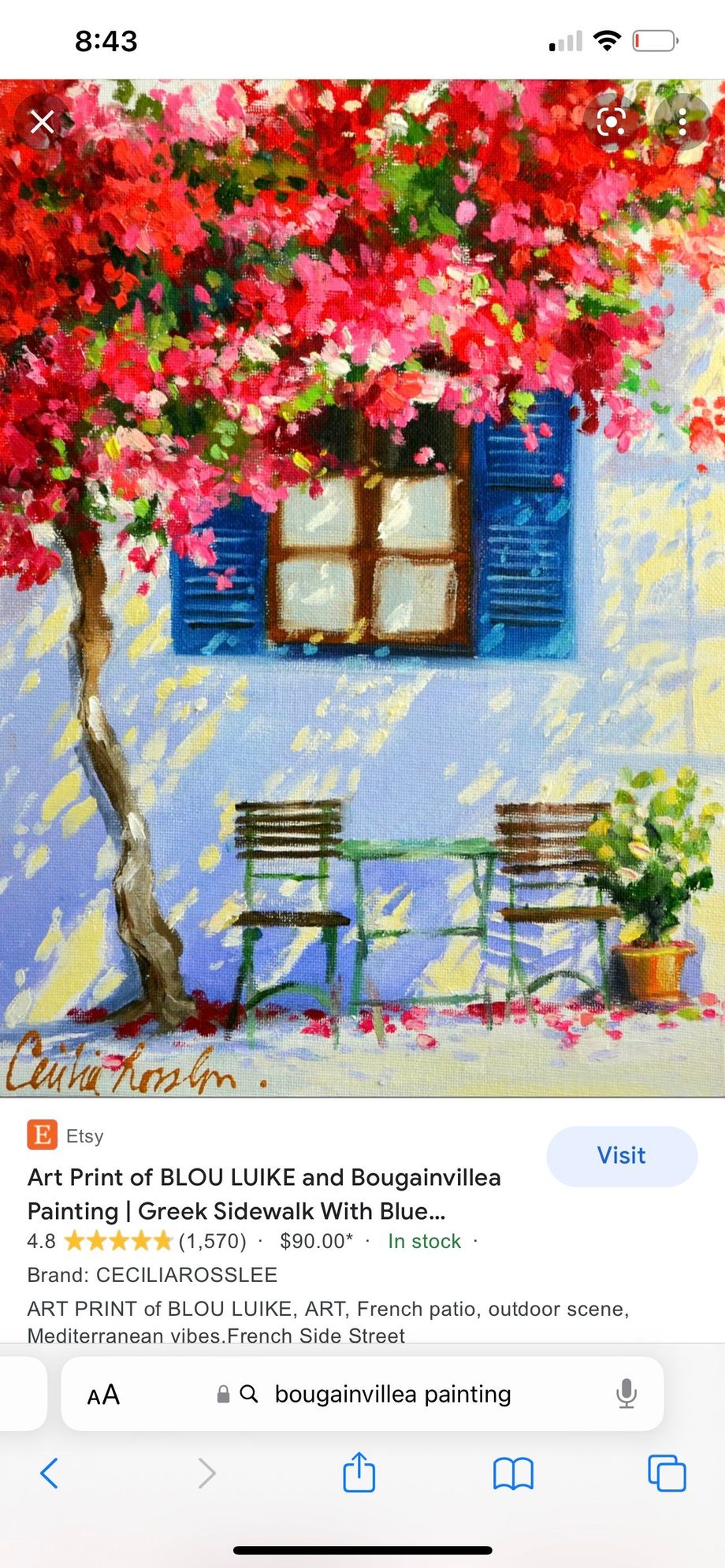Search this image with Google Lens
This screenshot has width=725, height=1568.
tap(612, 122)
